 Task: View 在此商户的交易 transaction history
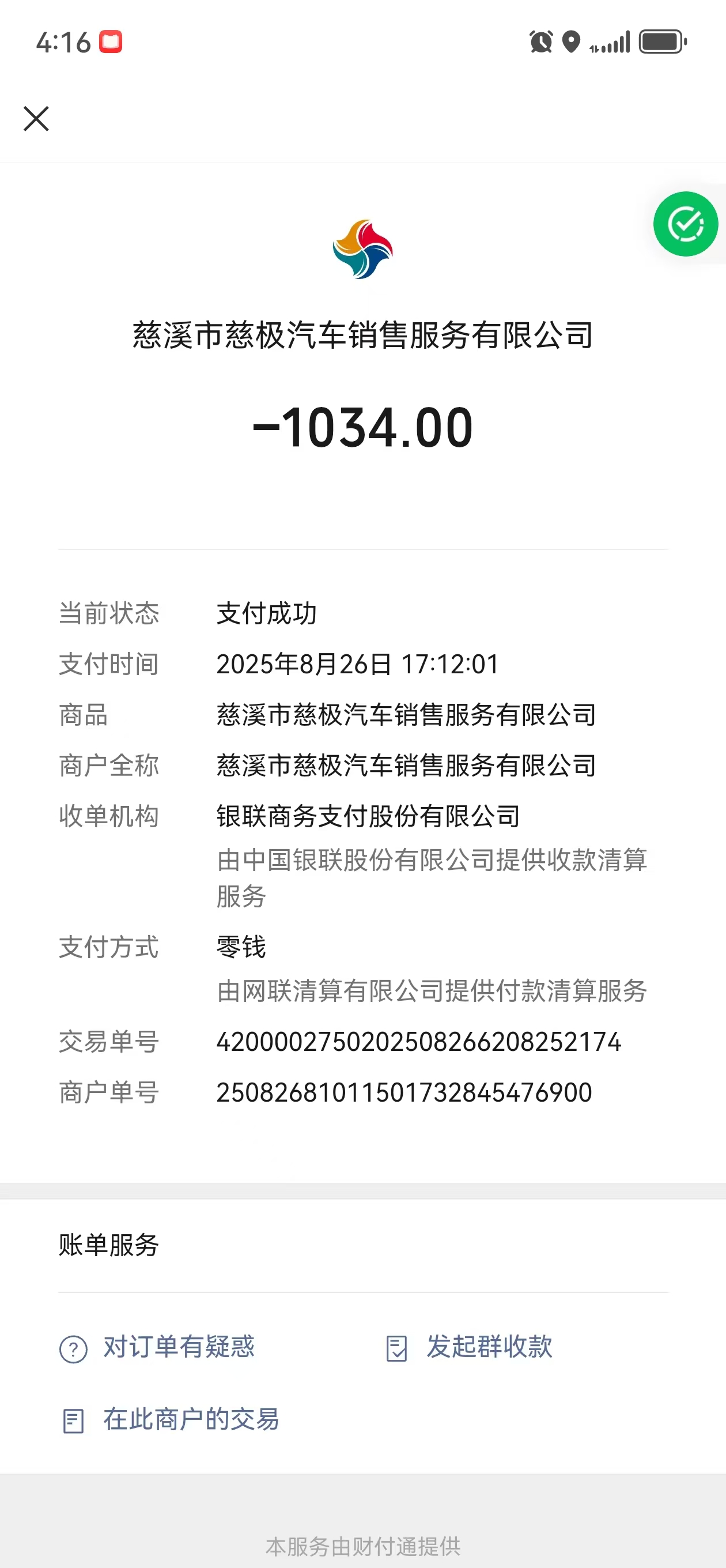coord(171,1420)
